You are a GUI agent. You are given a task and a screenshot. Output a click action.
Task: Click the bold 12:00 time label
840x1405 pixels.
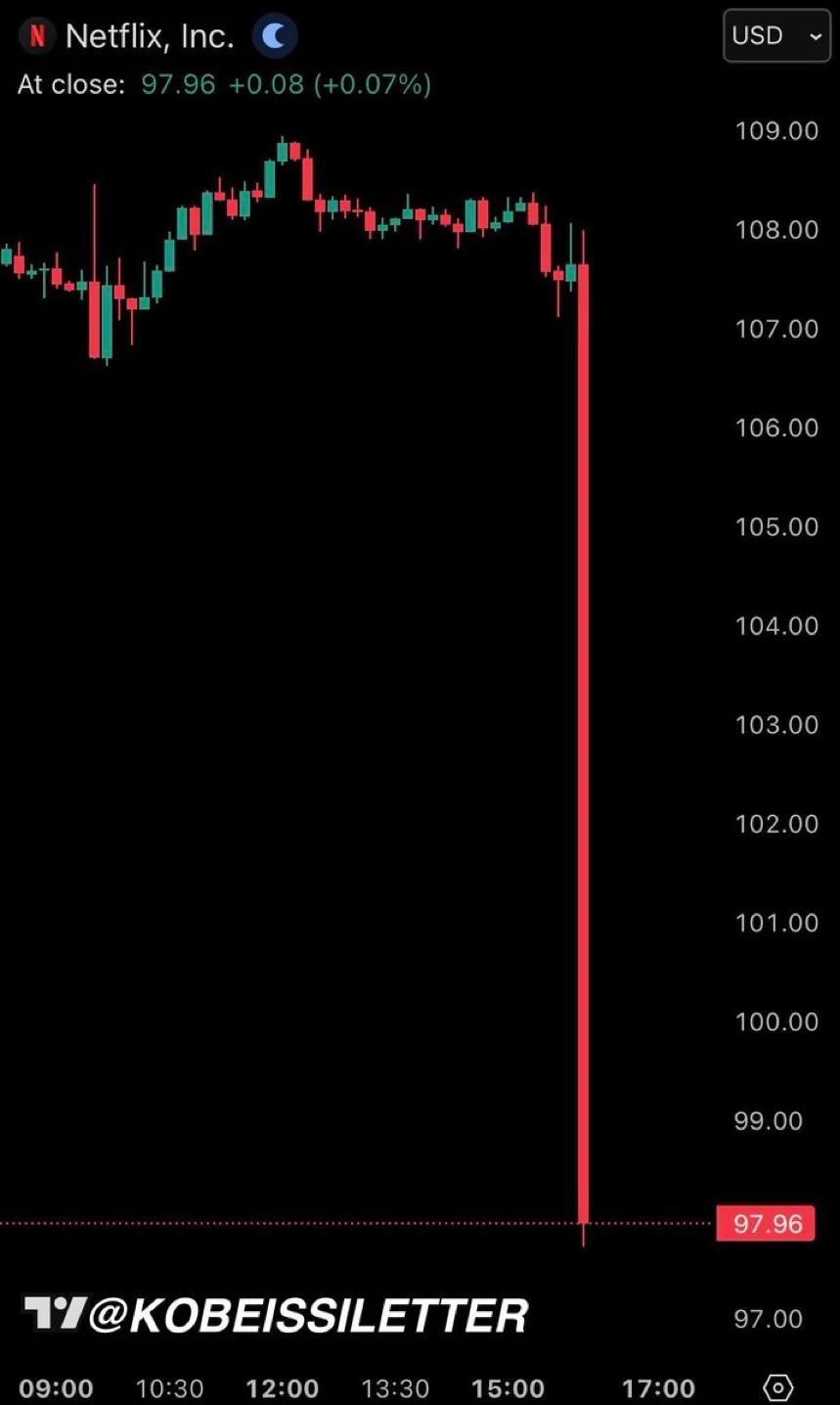pyautogui.click(x=283, y=1387)
